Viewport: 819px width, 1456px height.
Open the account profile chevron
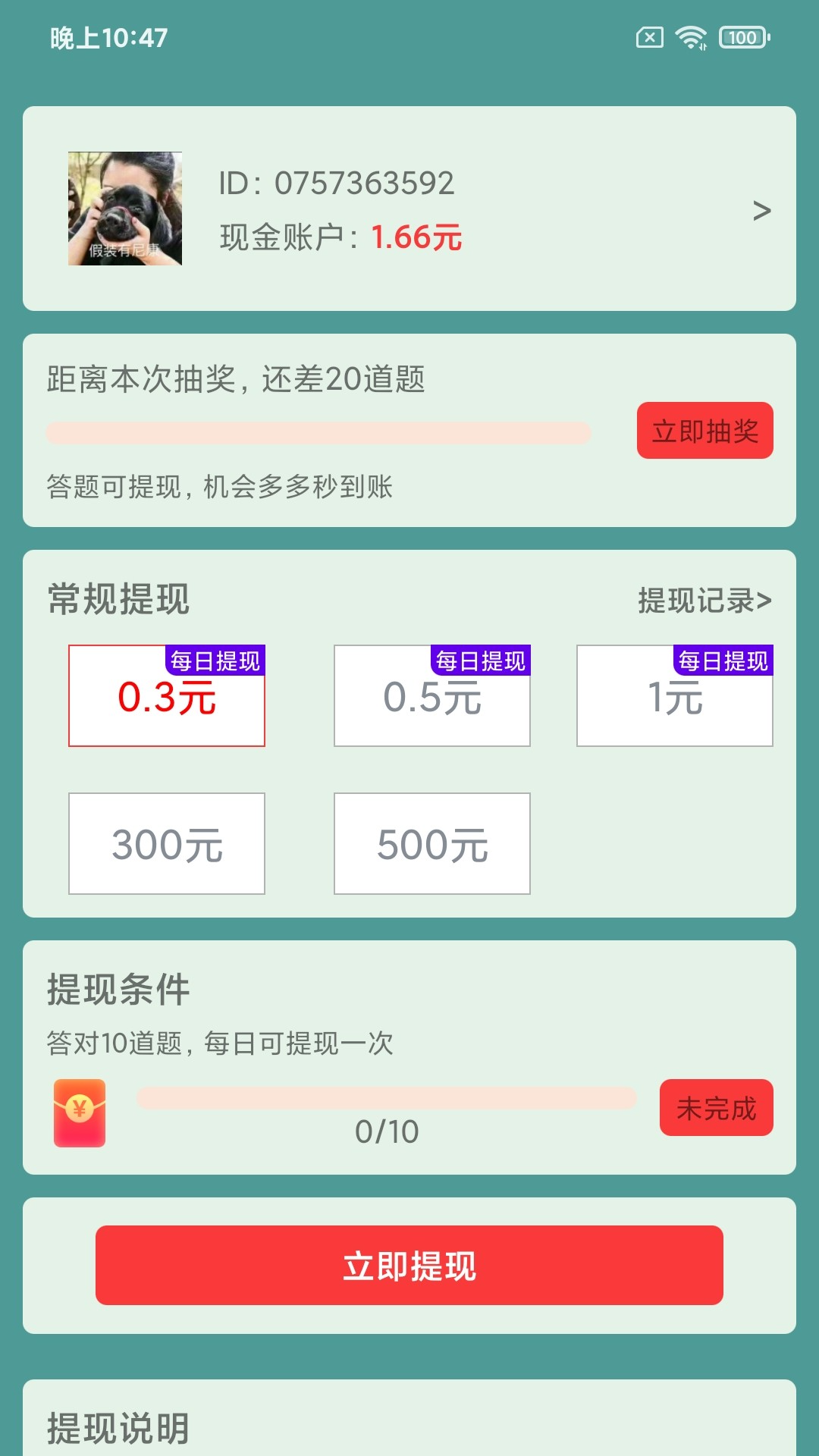[x=761, y=210]
